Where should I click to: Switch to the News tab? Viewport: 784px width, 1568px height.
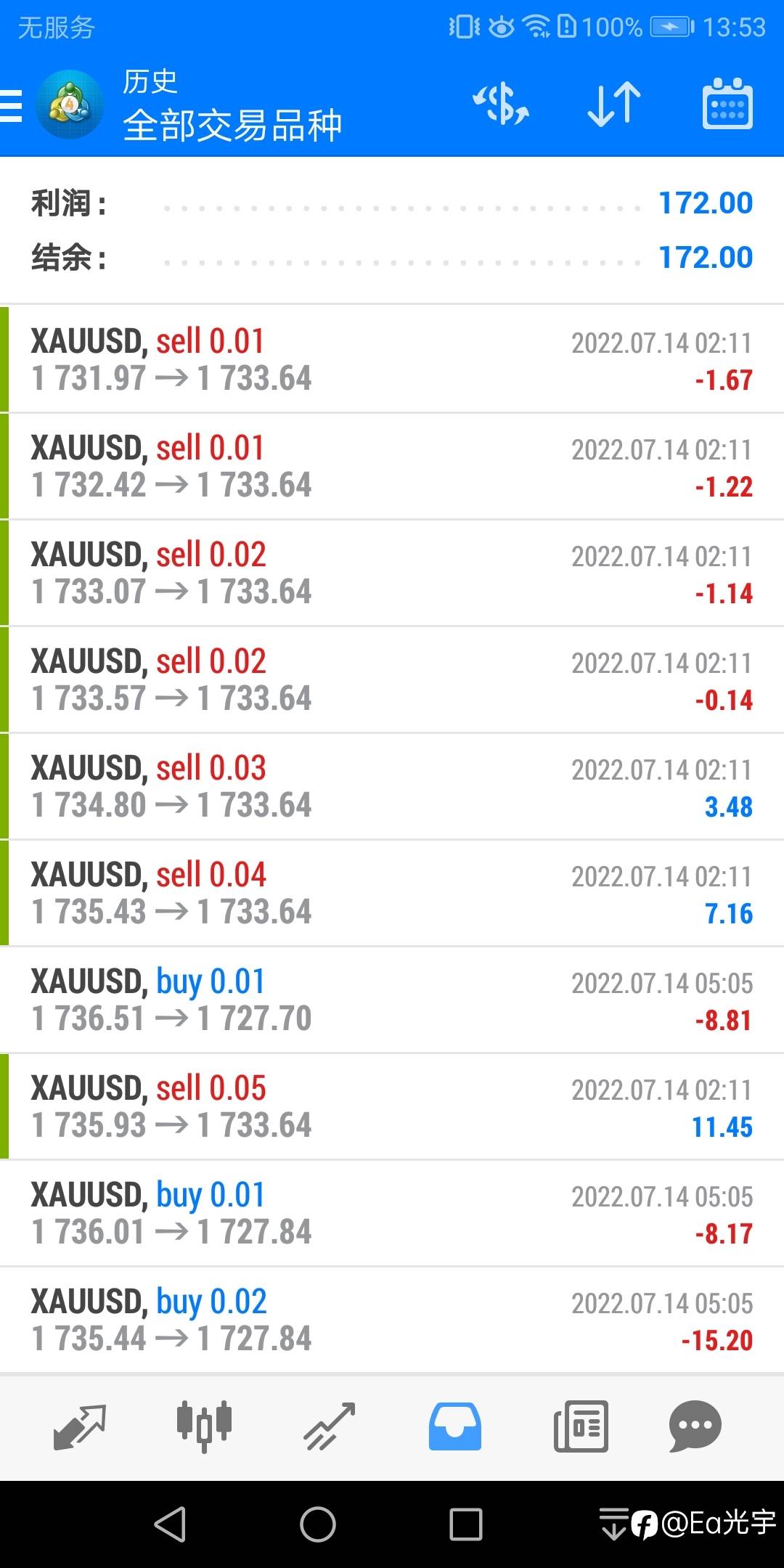581,1426
